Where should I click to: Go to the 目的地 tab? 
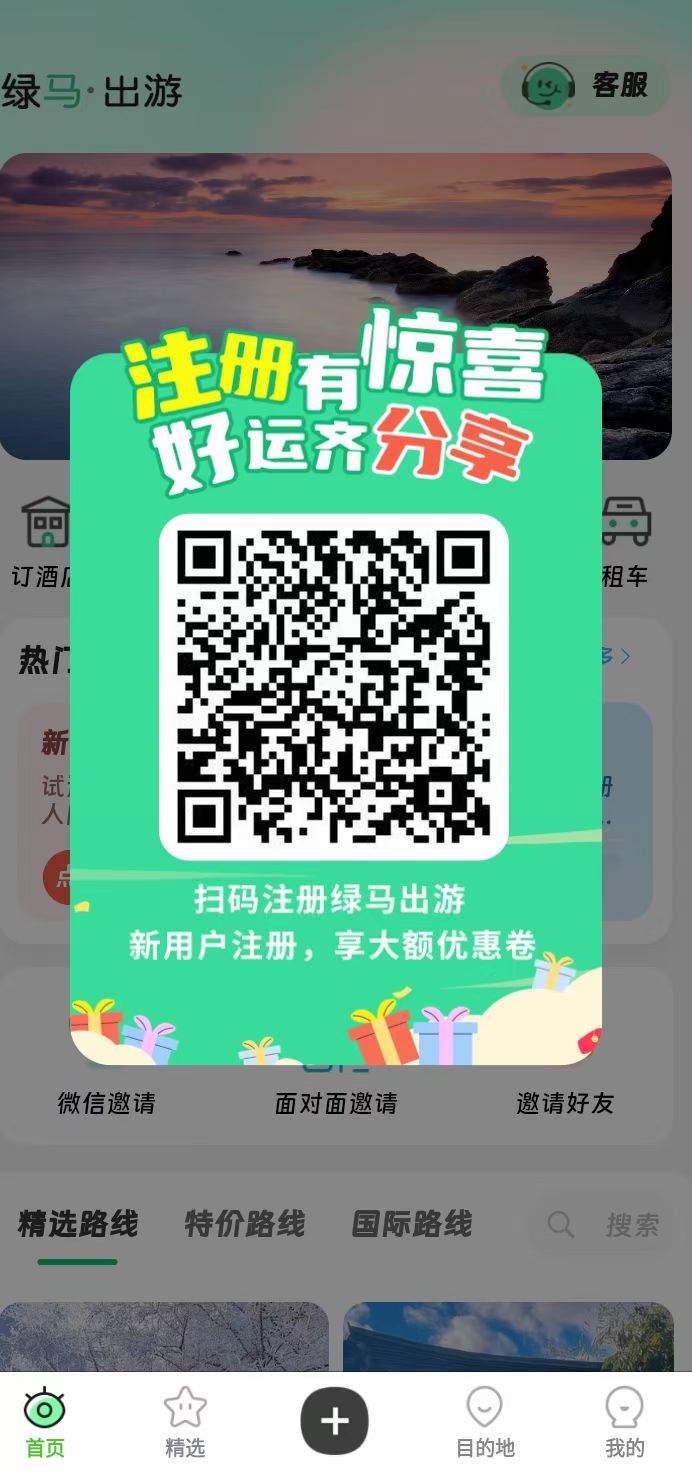point(485,1422)
